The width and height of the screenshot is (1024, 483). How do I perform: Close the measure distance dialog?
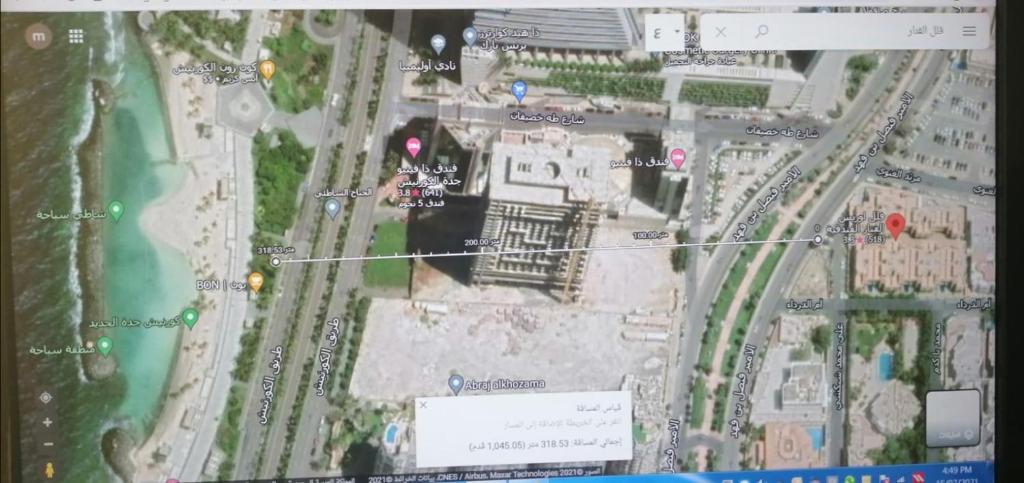[x=423, y=405]
